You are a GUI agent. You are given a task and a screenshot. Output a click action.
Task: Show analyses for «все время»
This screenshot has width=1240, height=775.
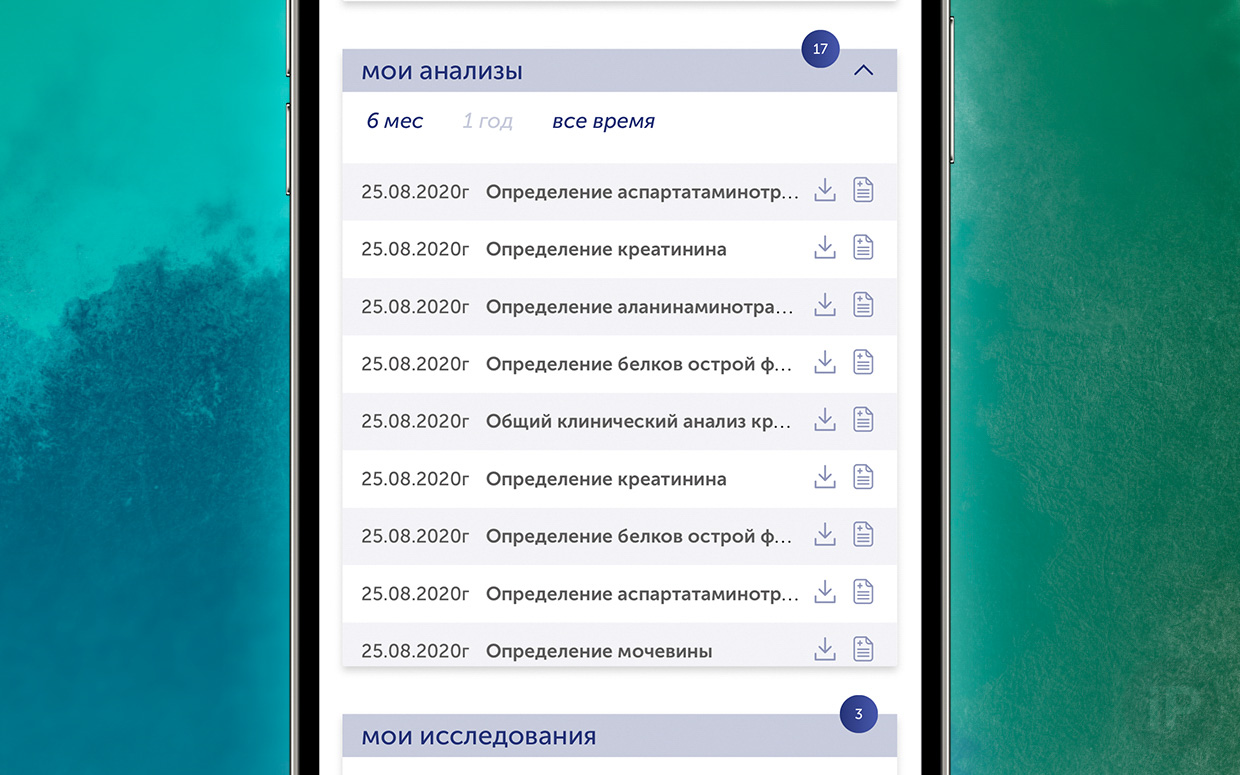tap(603, 121)
